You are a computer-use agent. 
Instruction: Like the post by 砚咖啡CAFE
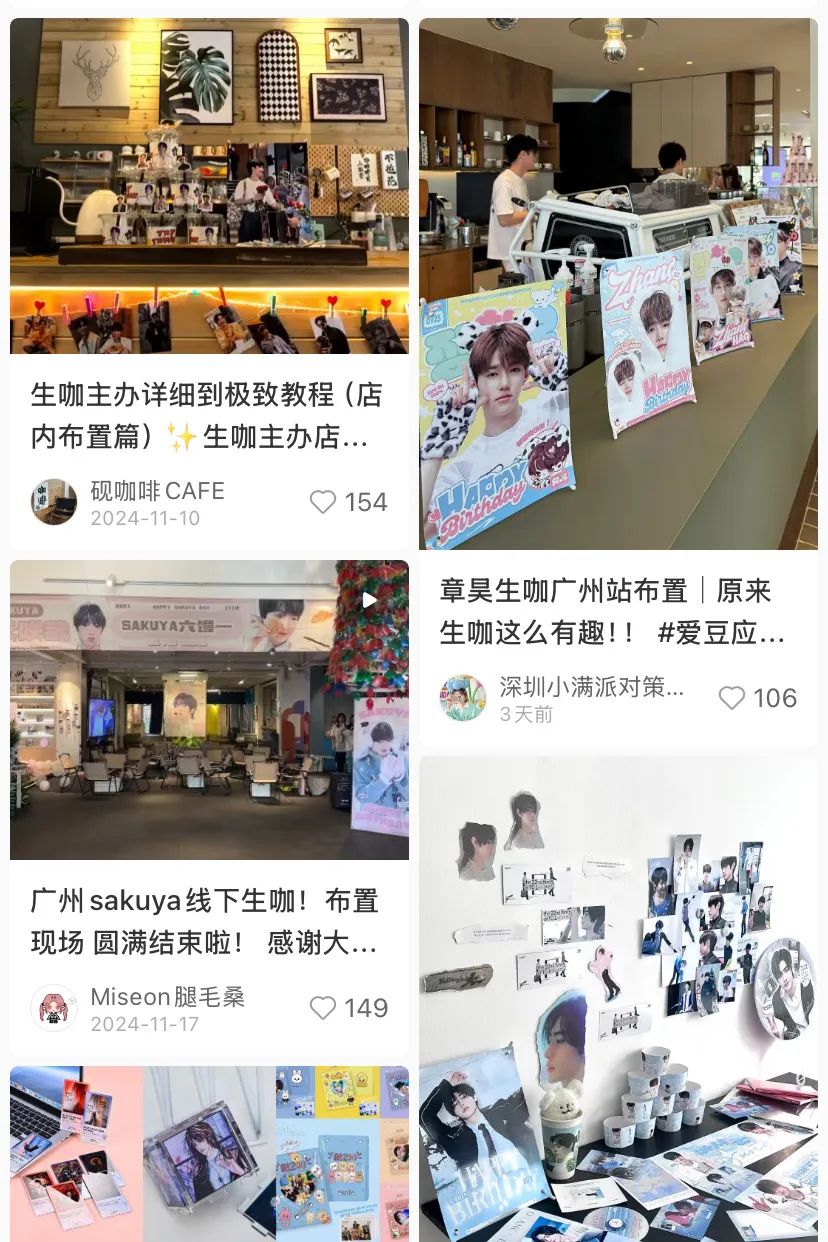coord(323,502)
